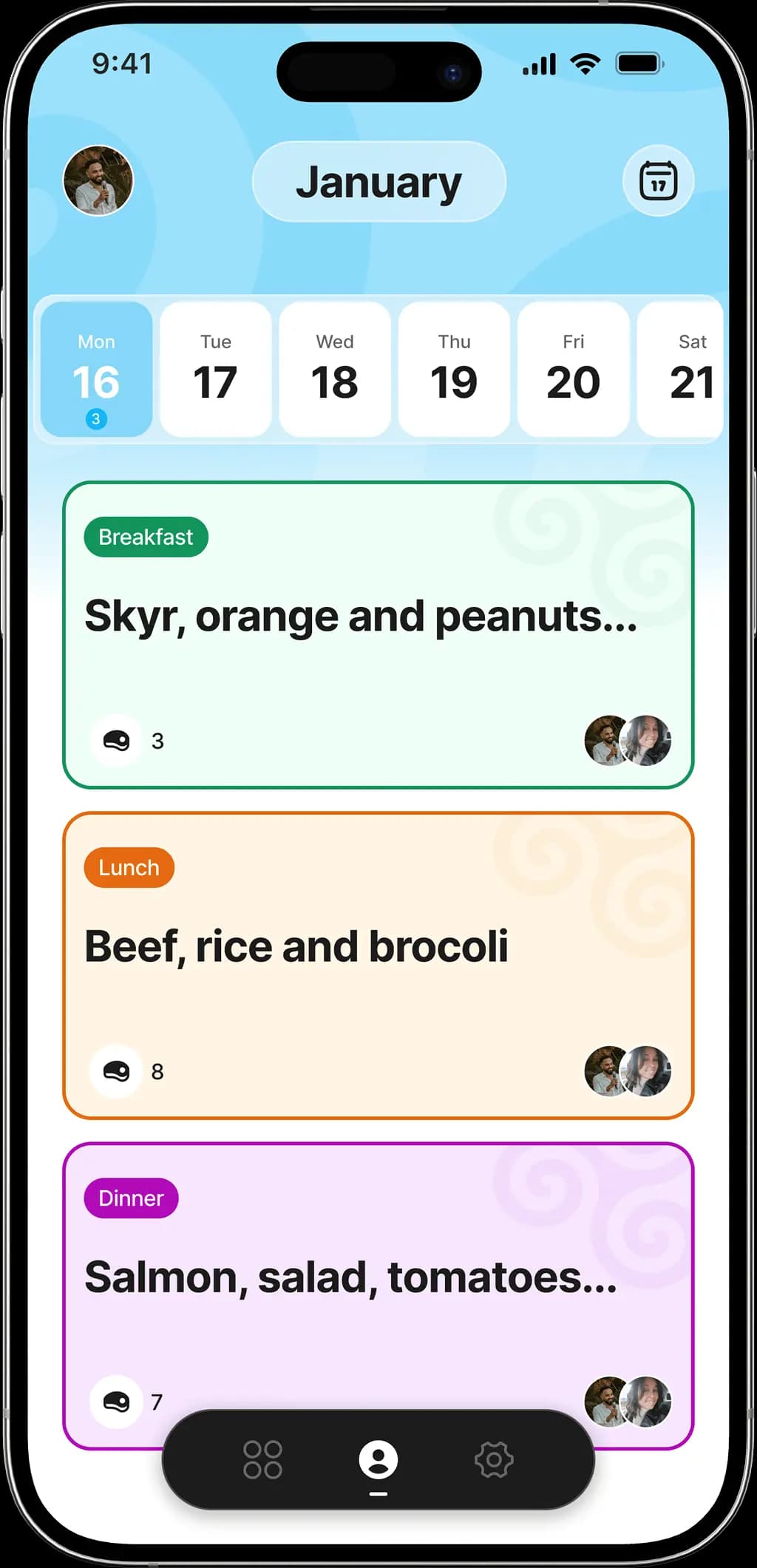
Task: Open the profile avatar in the header
Action: tap(98, 181)
